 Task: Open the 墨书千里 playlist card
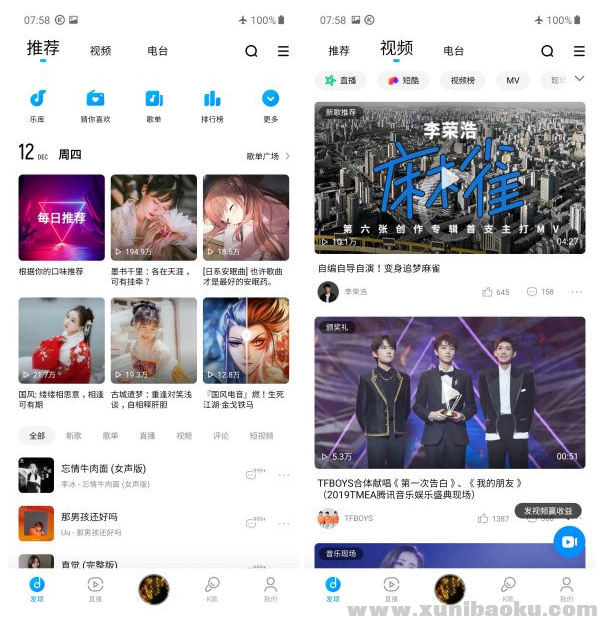pyautogui.click(x=153, y=218)
